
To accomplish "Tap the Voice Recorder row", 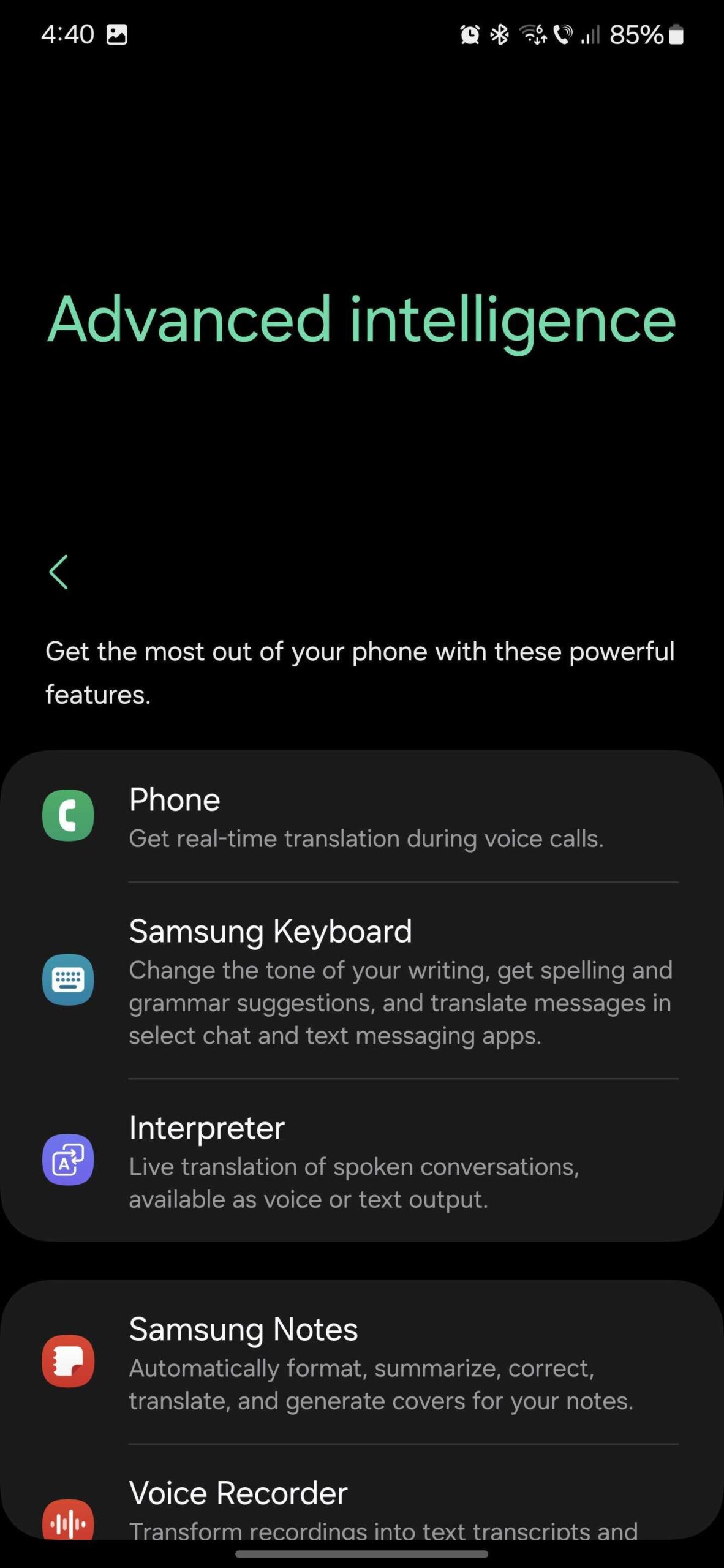I will pyautogui.click(x=361, y=1508).
